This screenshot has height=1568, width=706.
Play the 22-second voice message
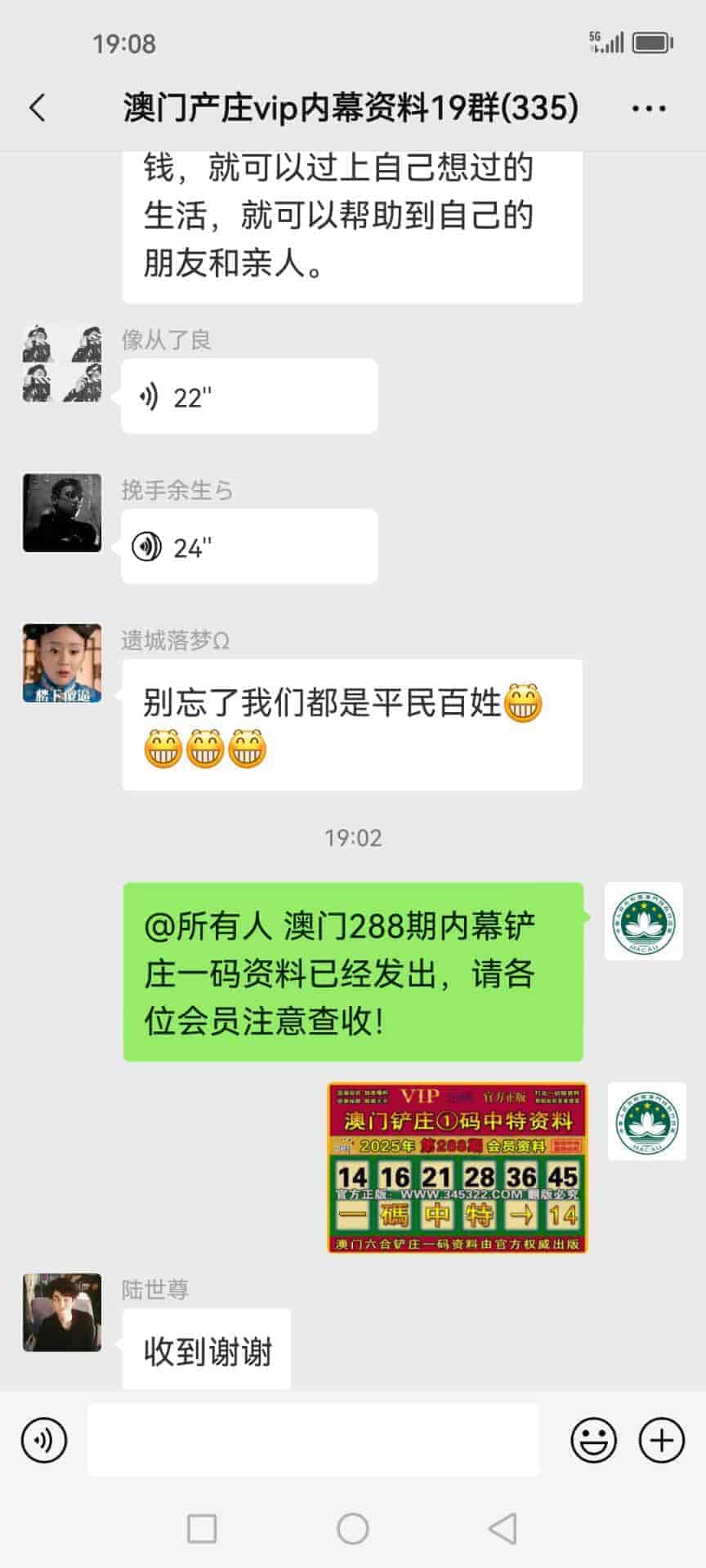coord(248,397)
